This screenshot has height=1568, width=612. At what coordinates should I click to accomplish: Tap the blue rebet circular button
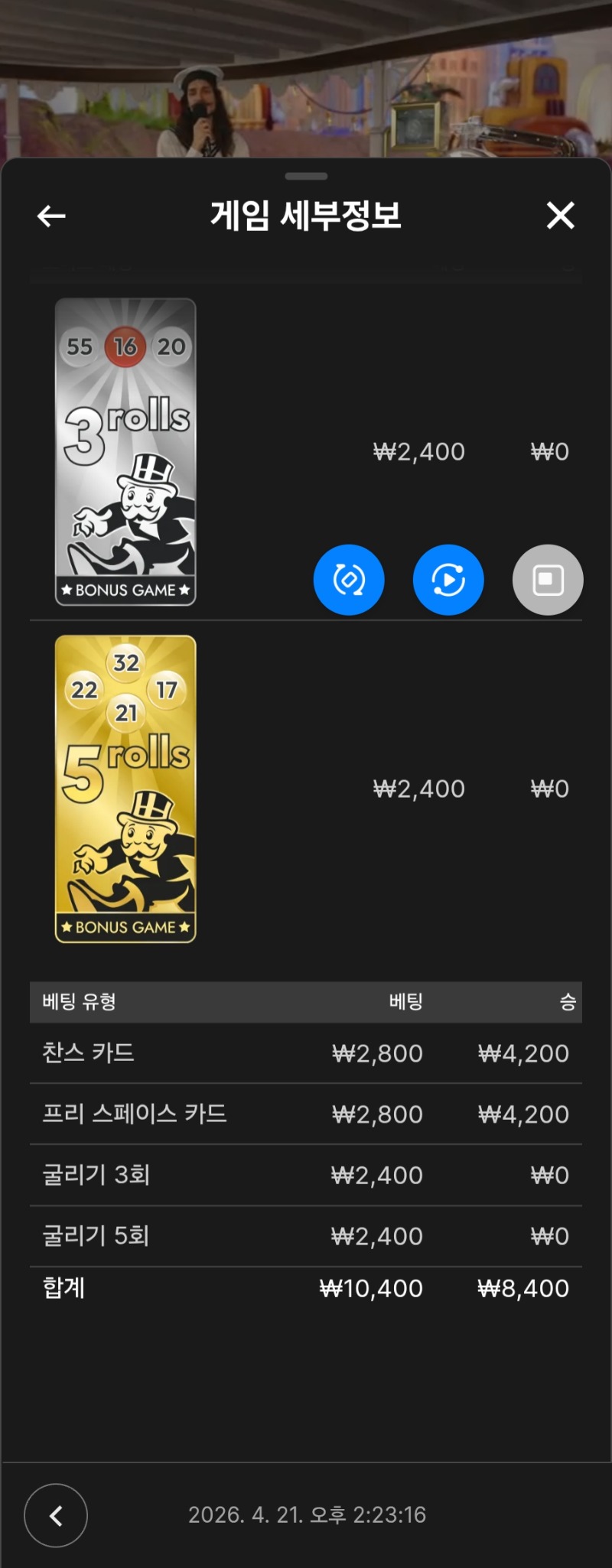pyautogui.click(x=349, y=580)
